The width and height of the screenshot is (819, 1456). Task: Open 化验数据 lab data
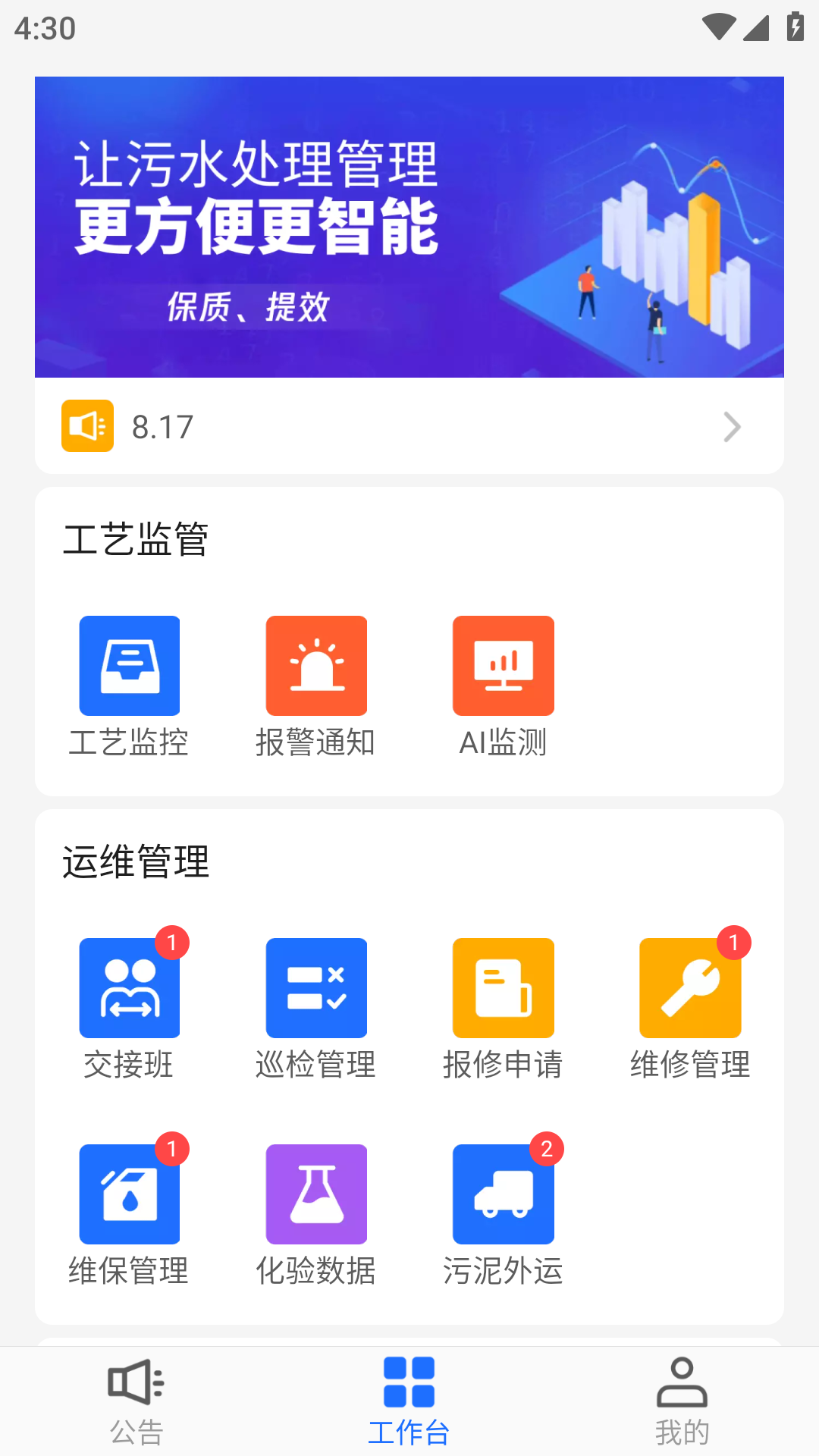coord(315,1194)
